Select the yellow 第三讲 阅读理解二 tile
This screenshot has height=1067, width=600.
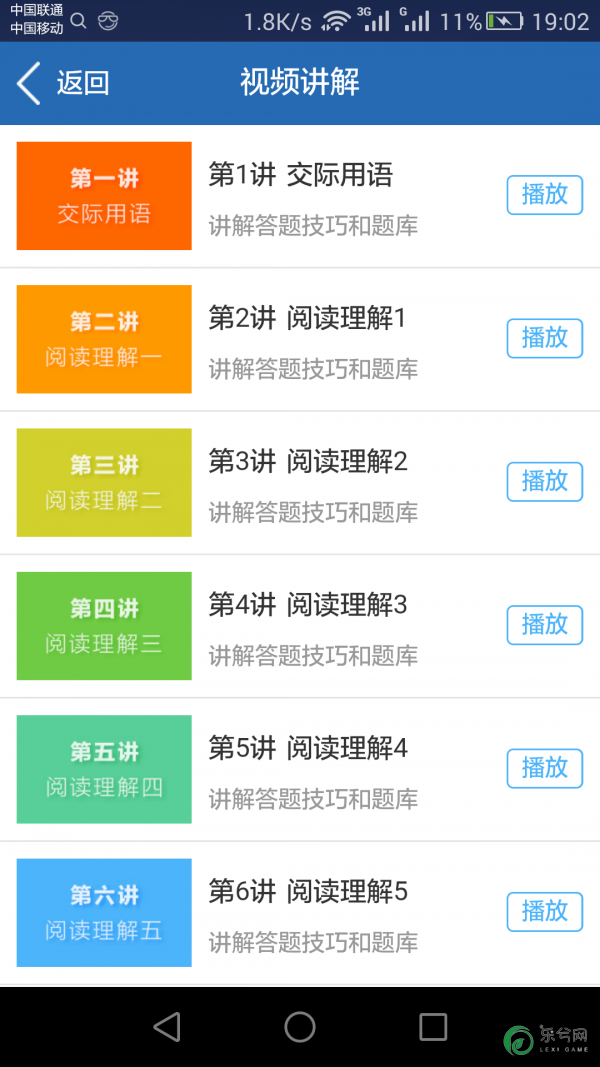point(104,482)
